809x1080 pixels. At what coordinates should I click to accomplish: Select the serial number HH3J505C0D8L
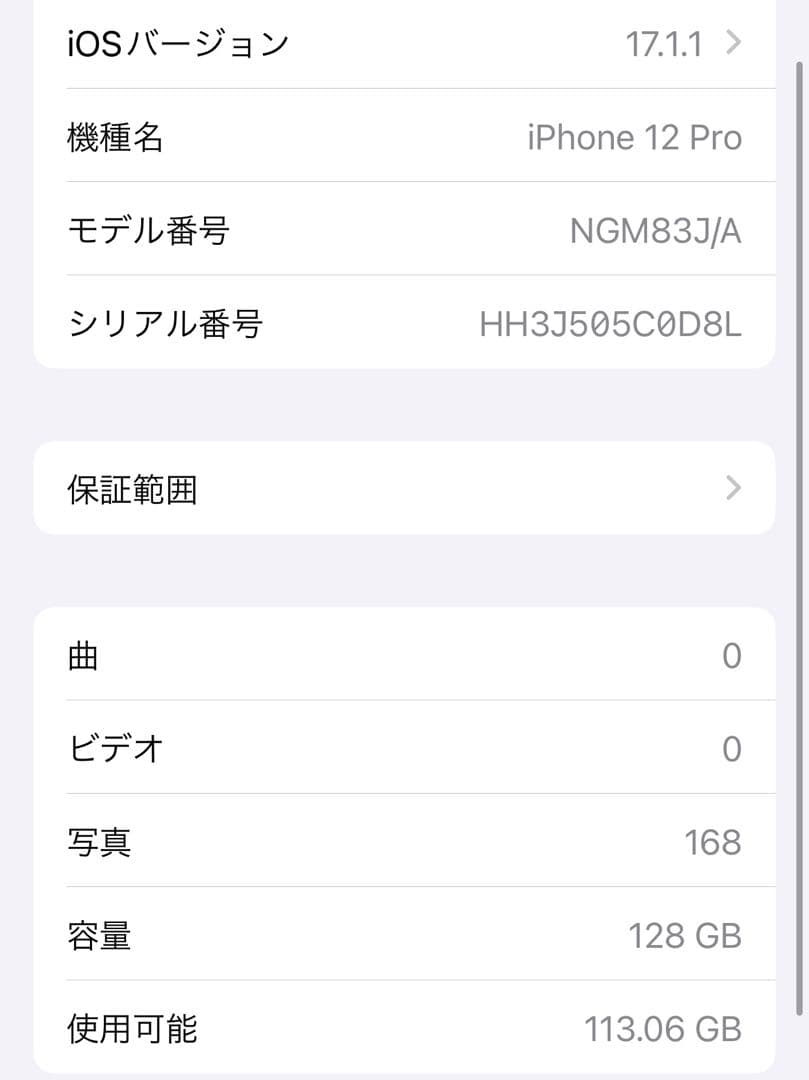tap(608, 324)
